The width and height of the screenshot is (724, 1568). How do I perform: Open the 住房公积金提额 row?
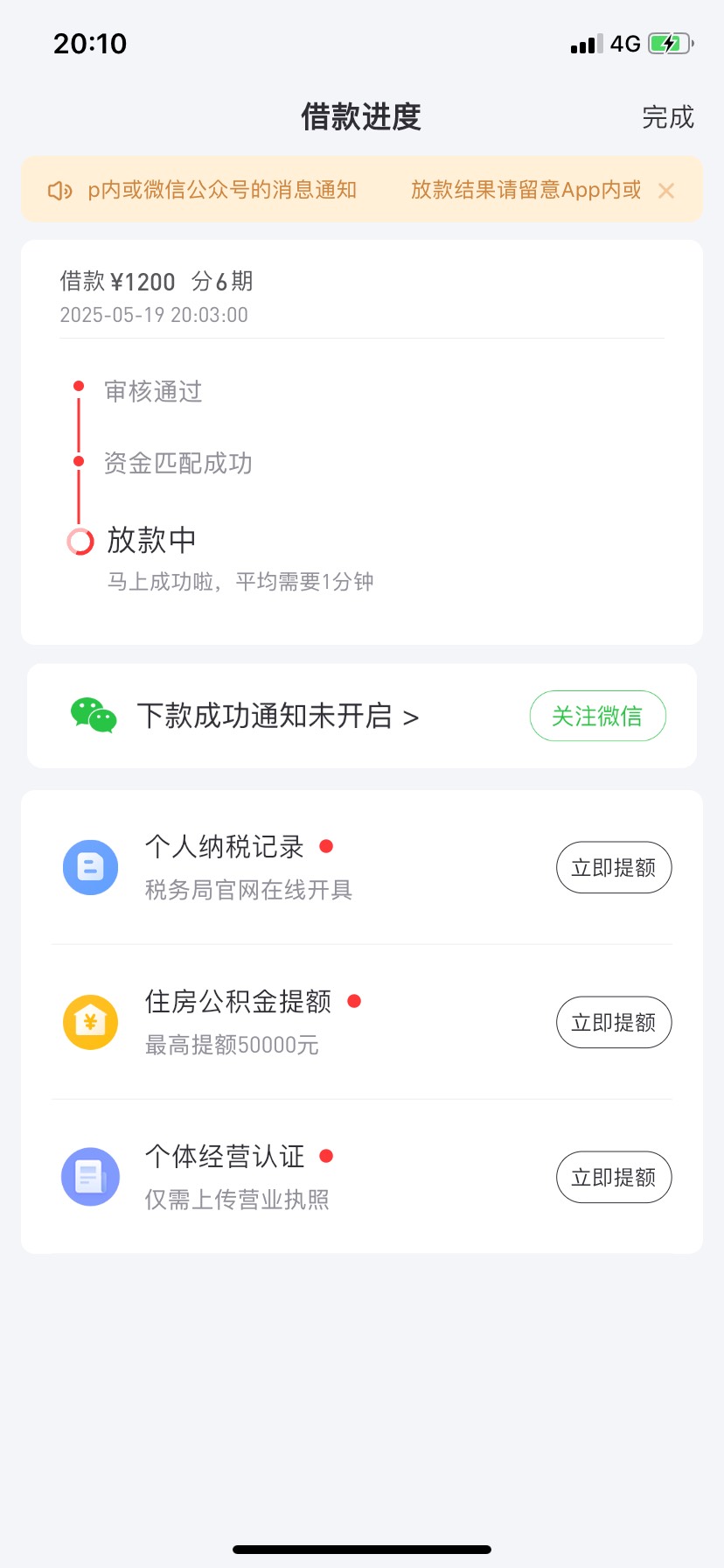[x=362, y=1022]
